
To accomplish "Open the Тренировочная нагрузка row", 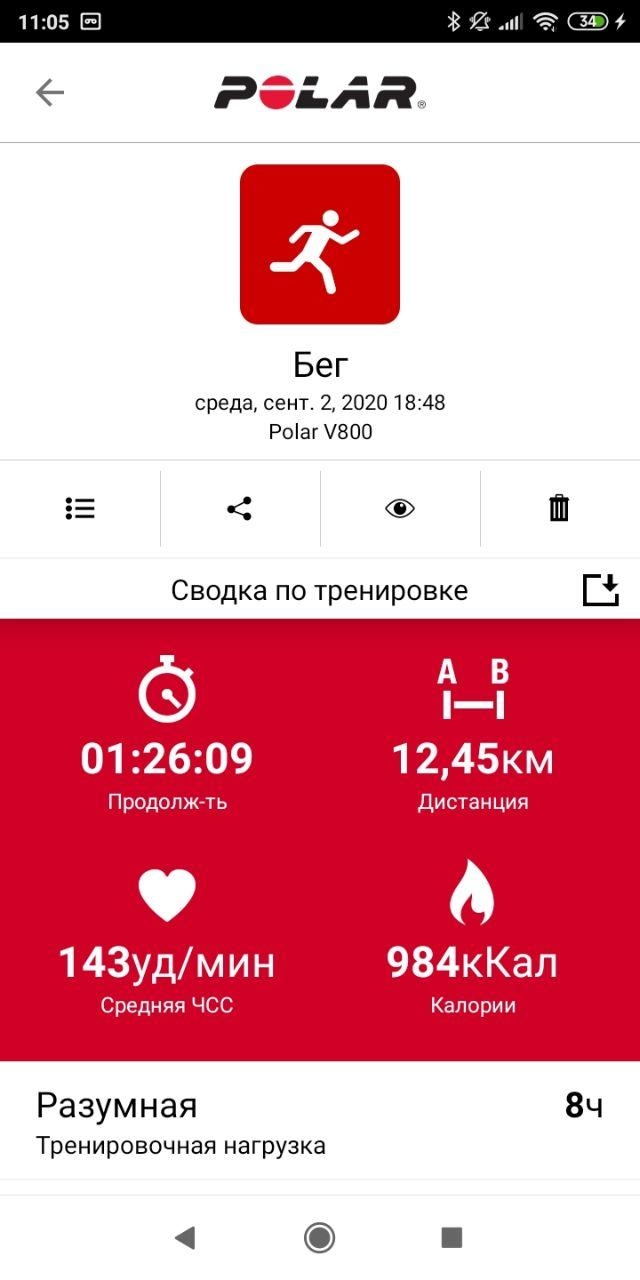I will pos(320,1124).
